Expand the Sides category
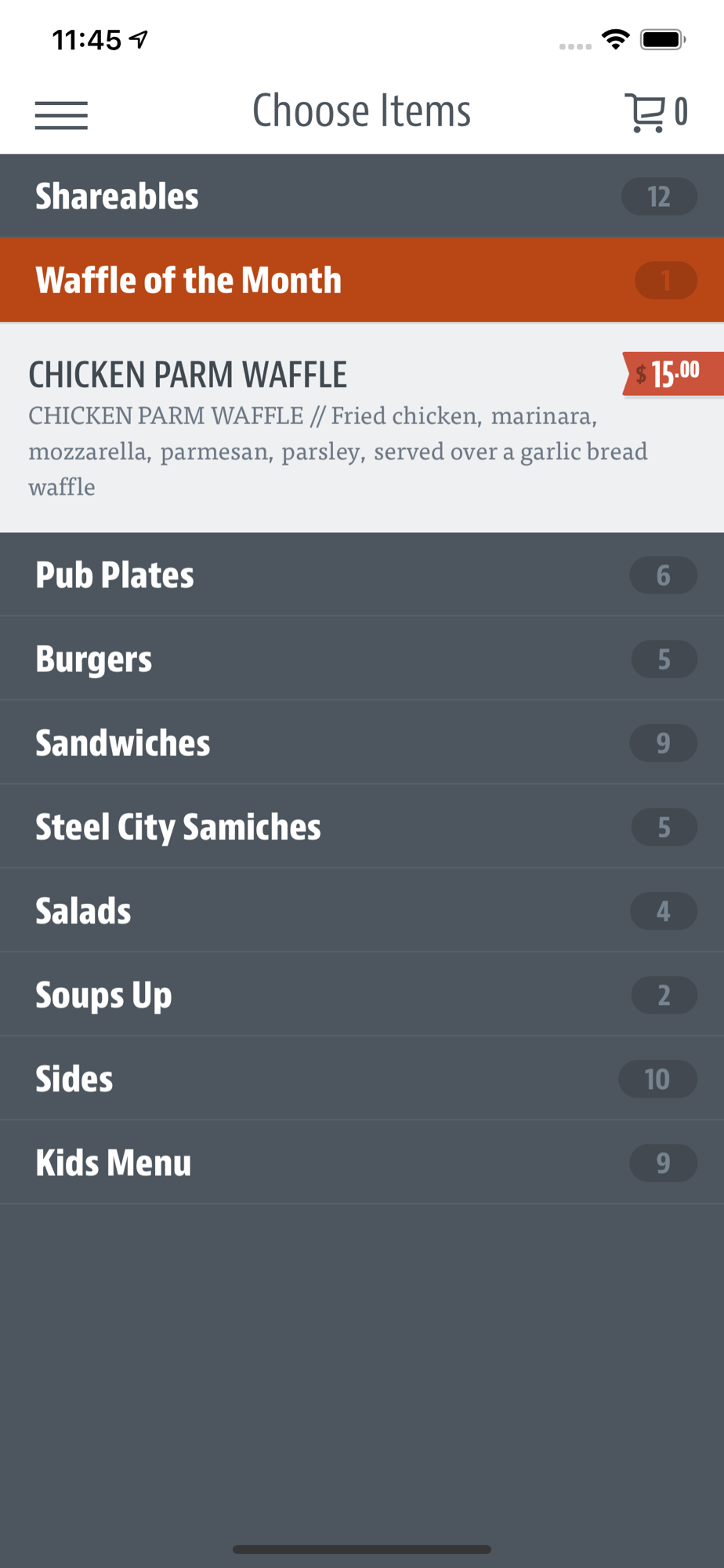The image size is (724, 1568). 362,1078
